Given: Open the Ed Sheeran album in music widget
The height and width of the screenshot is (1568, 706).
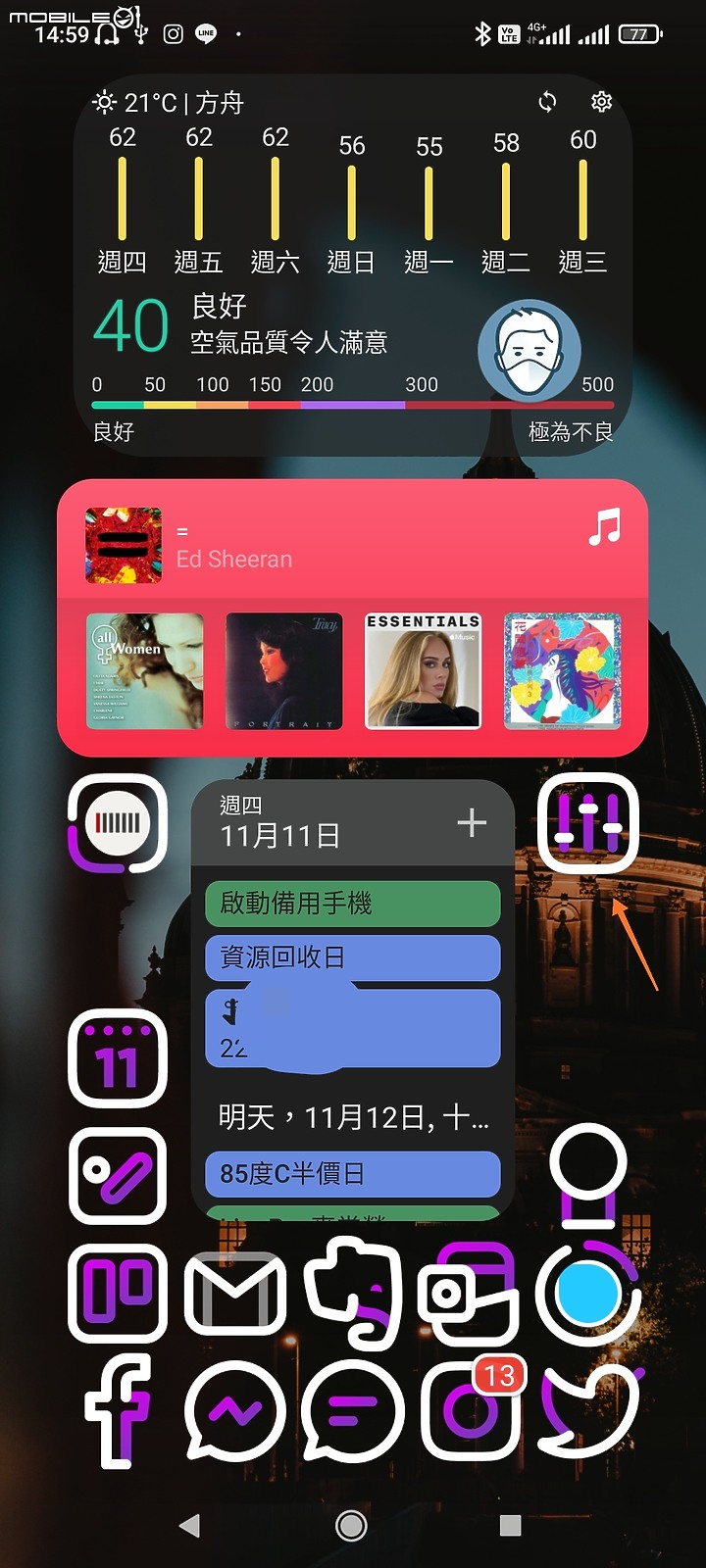Looking at the screenshot, I should pyautogui.click(x=124, y=546).
